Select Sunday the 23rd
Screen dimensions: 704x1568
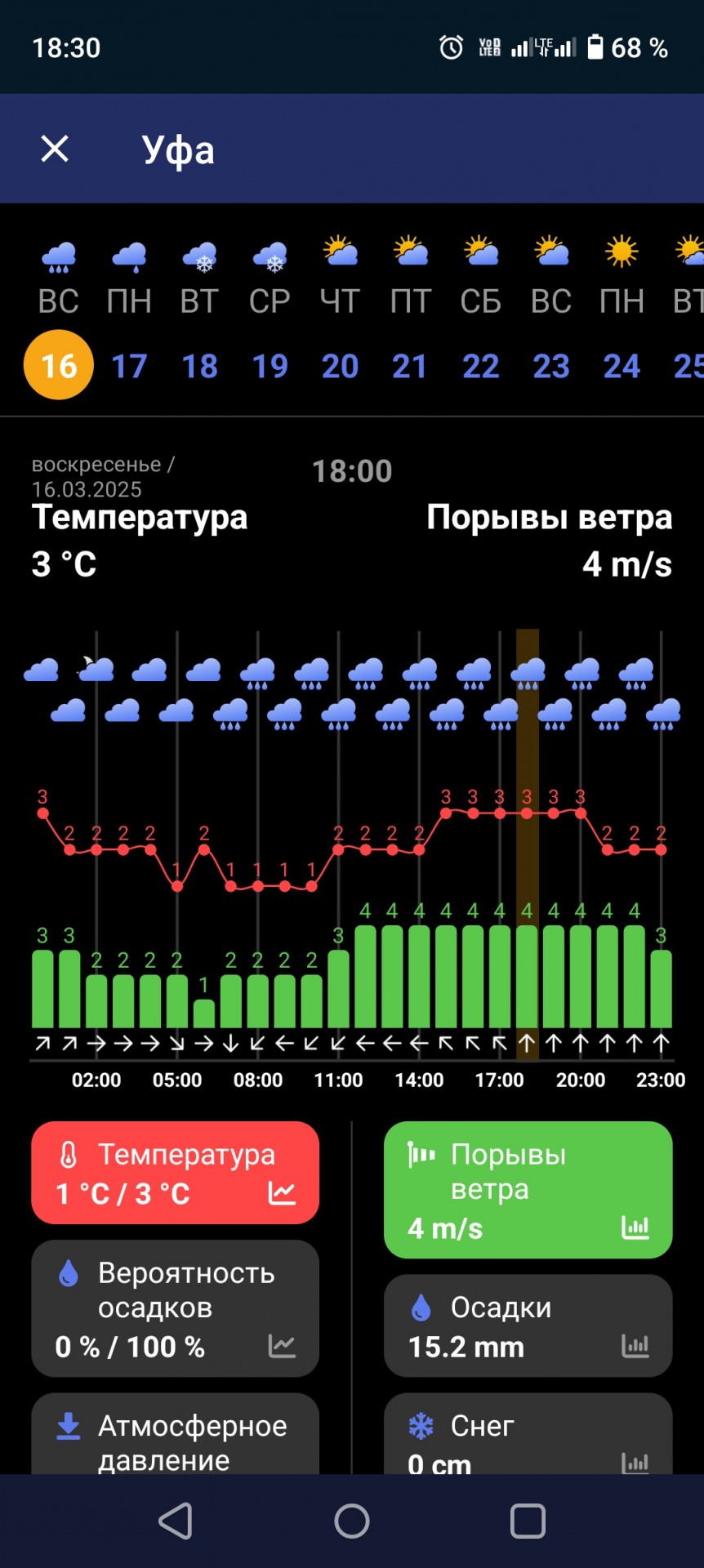point(551,318)
